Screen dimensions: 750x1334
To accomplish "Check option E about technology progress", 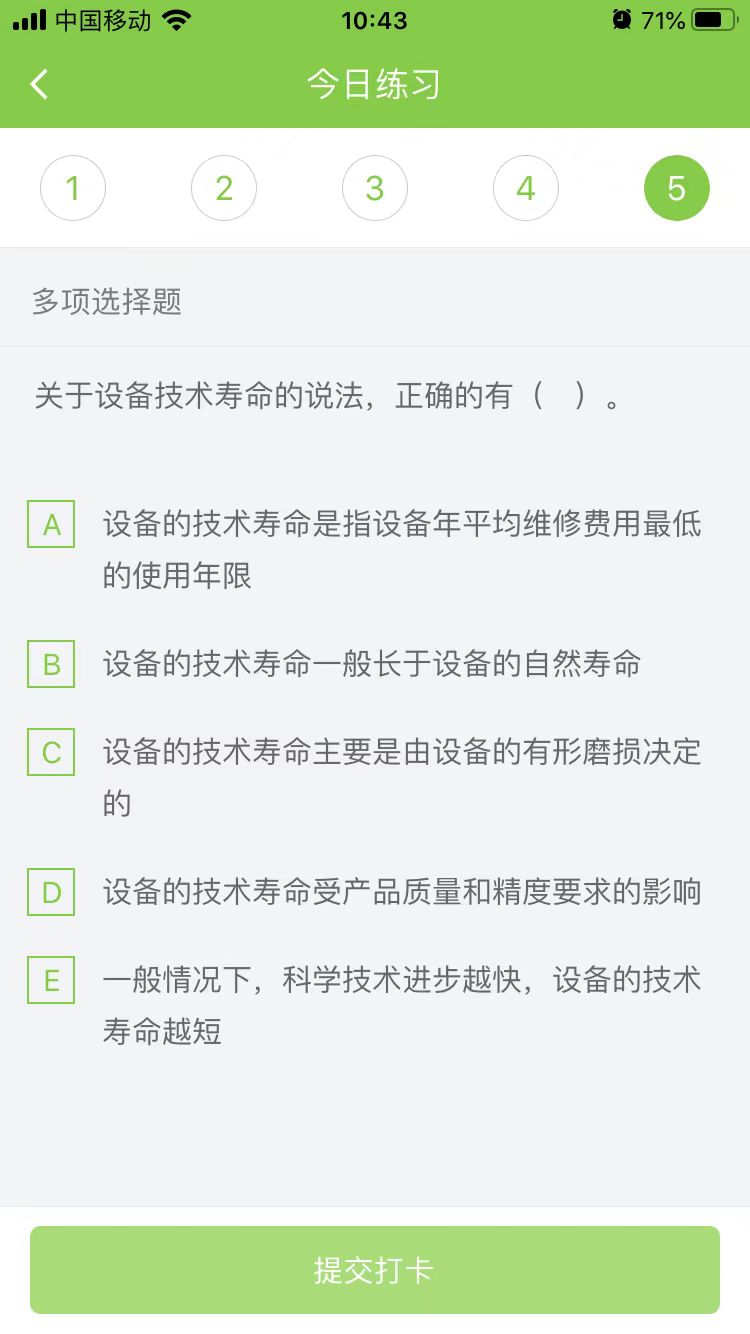I will click(x=52, y=980).
